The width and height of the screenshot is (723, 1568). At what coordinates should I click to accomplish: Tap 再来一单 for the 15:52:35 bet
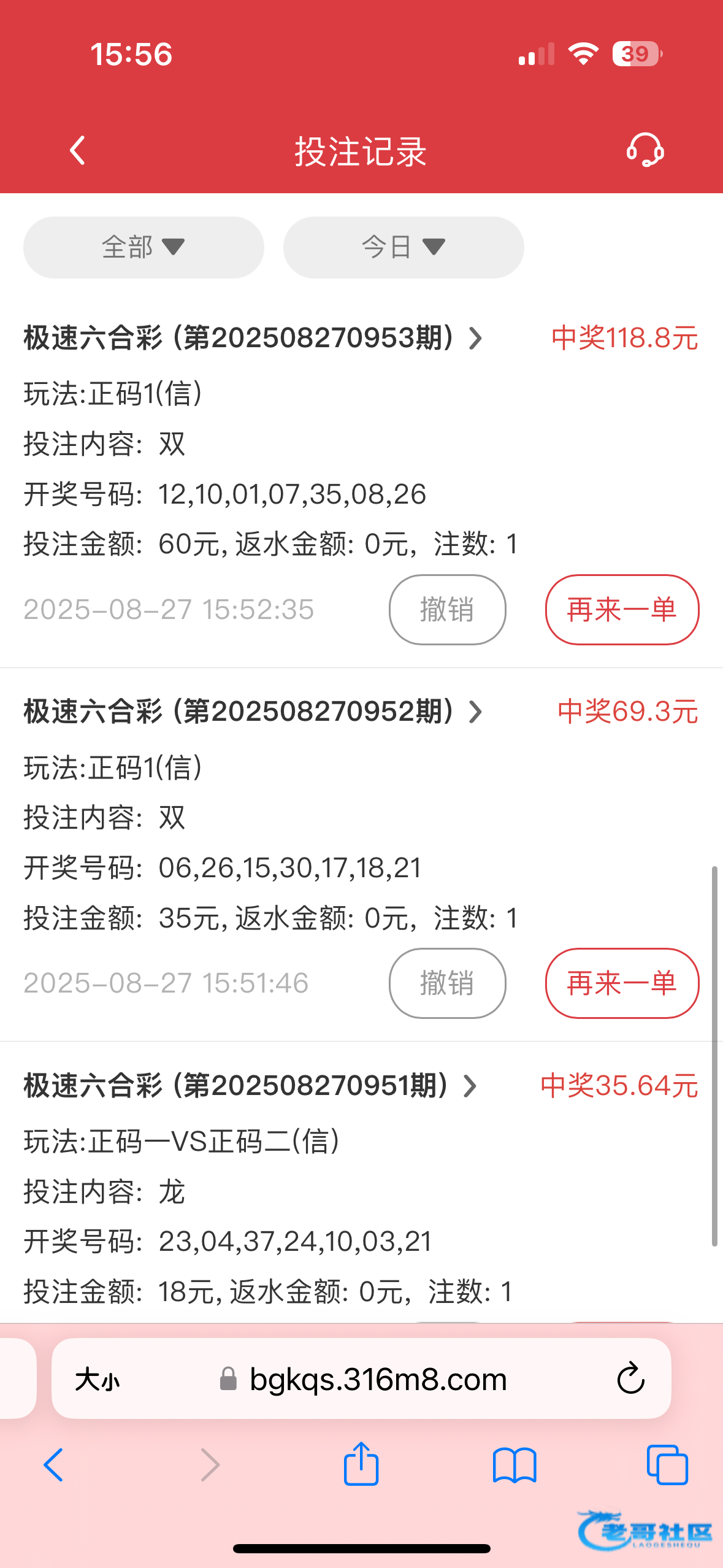(622, 610)
